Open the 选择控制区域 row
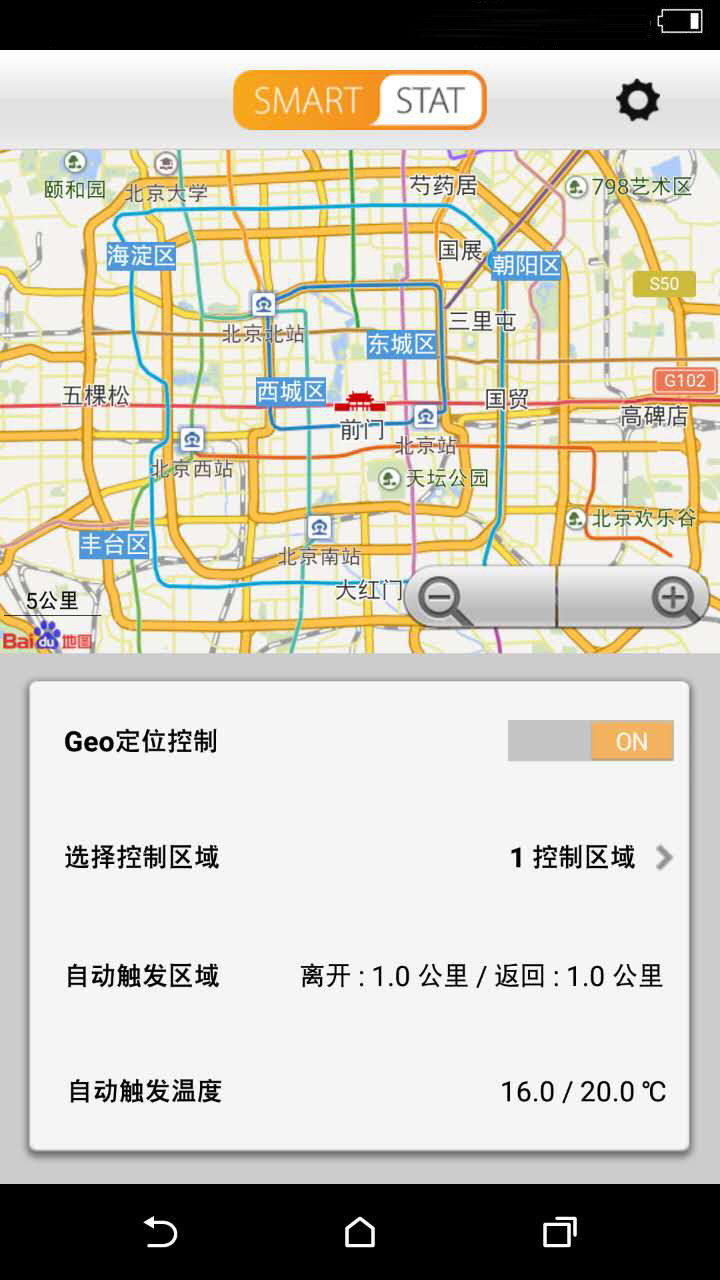This screenshot has width=720, height=1280. (x=360, y=857)
